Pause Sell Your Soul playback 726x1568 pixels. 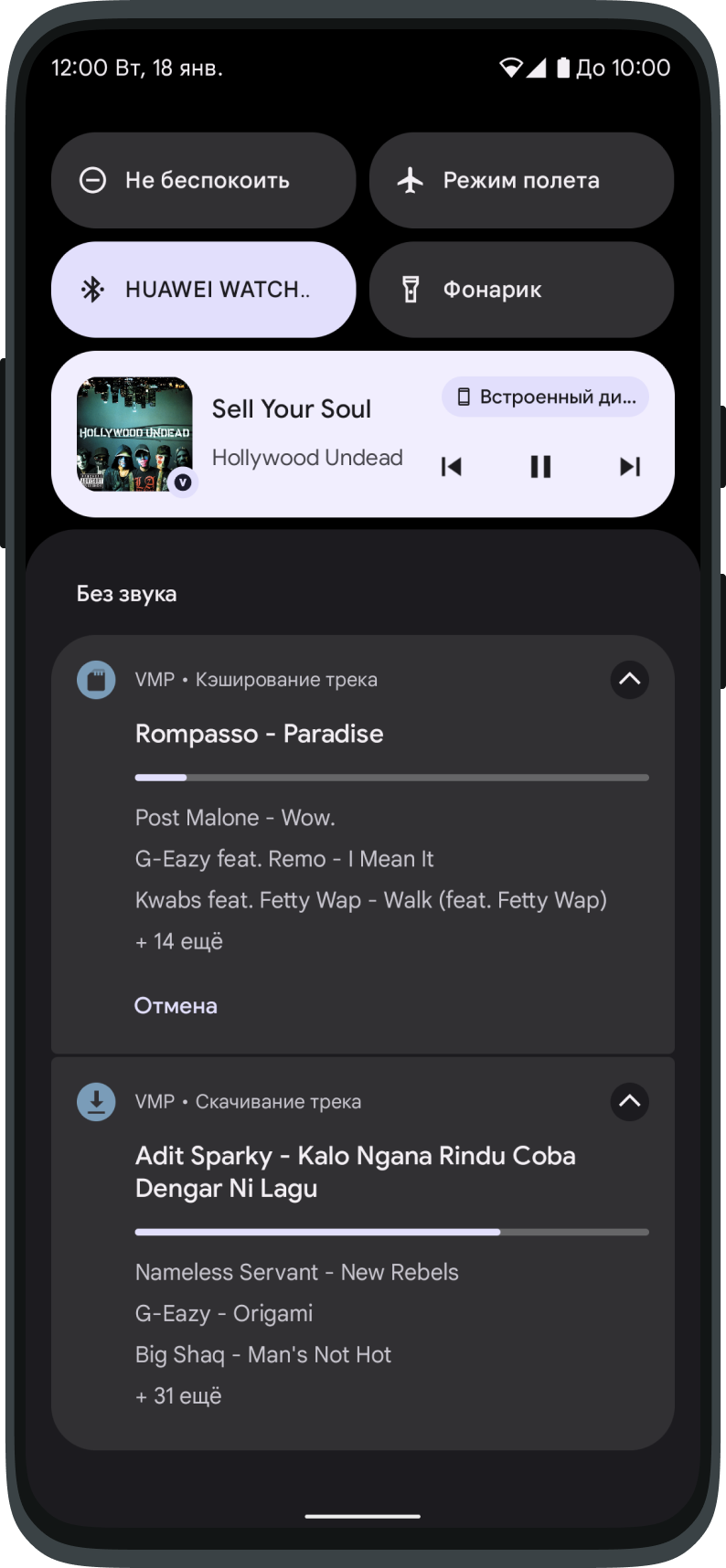click(x=540, y=467)
